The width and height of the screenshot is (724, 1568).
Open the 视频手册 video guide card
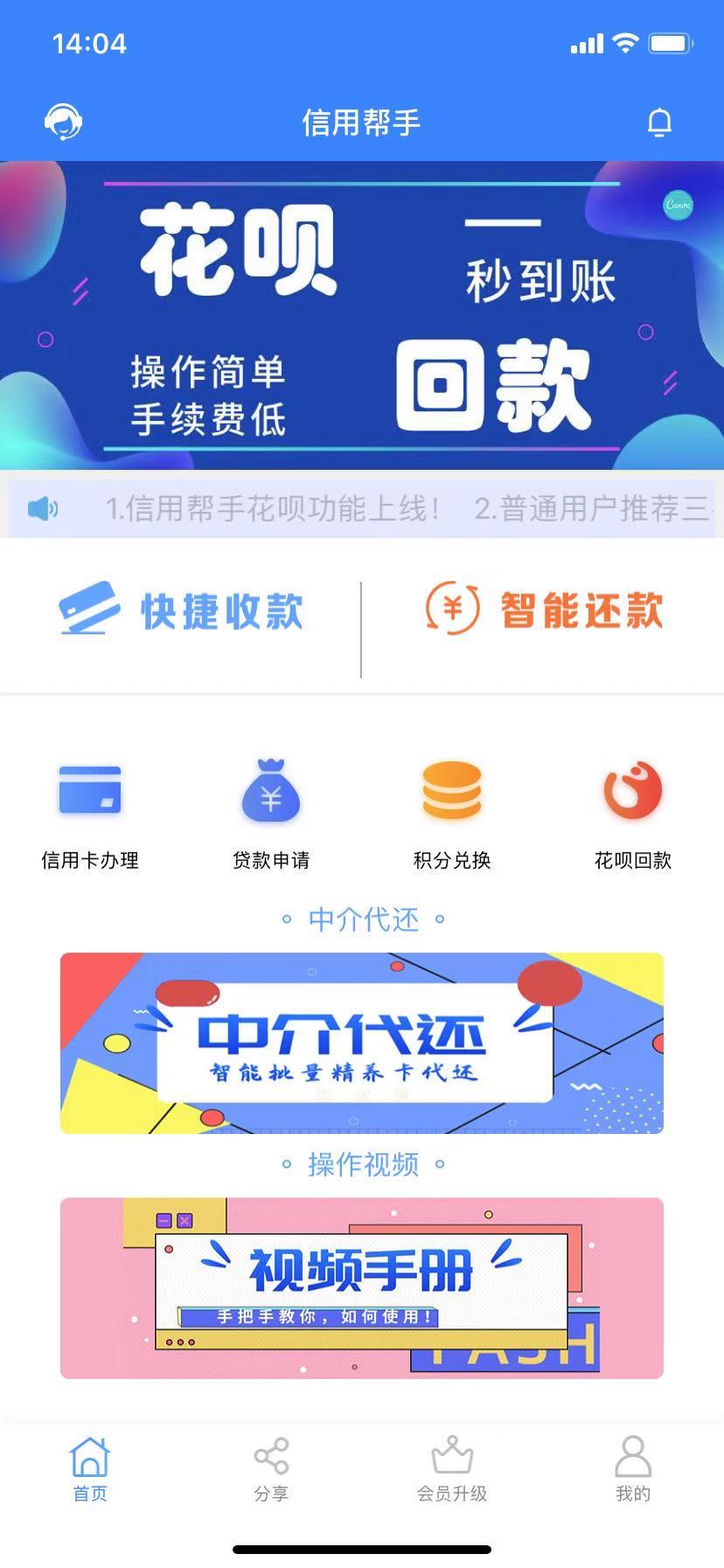(362, 1288)
